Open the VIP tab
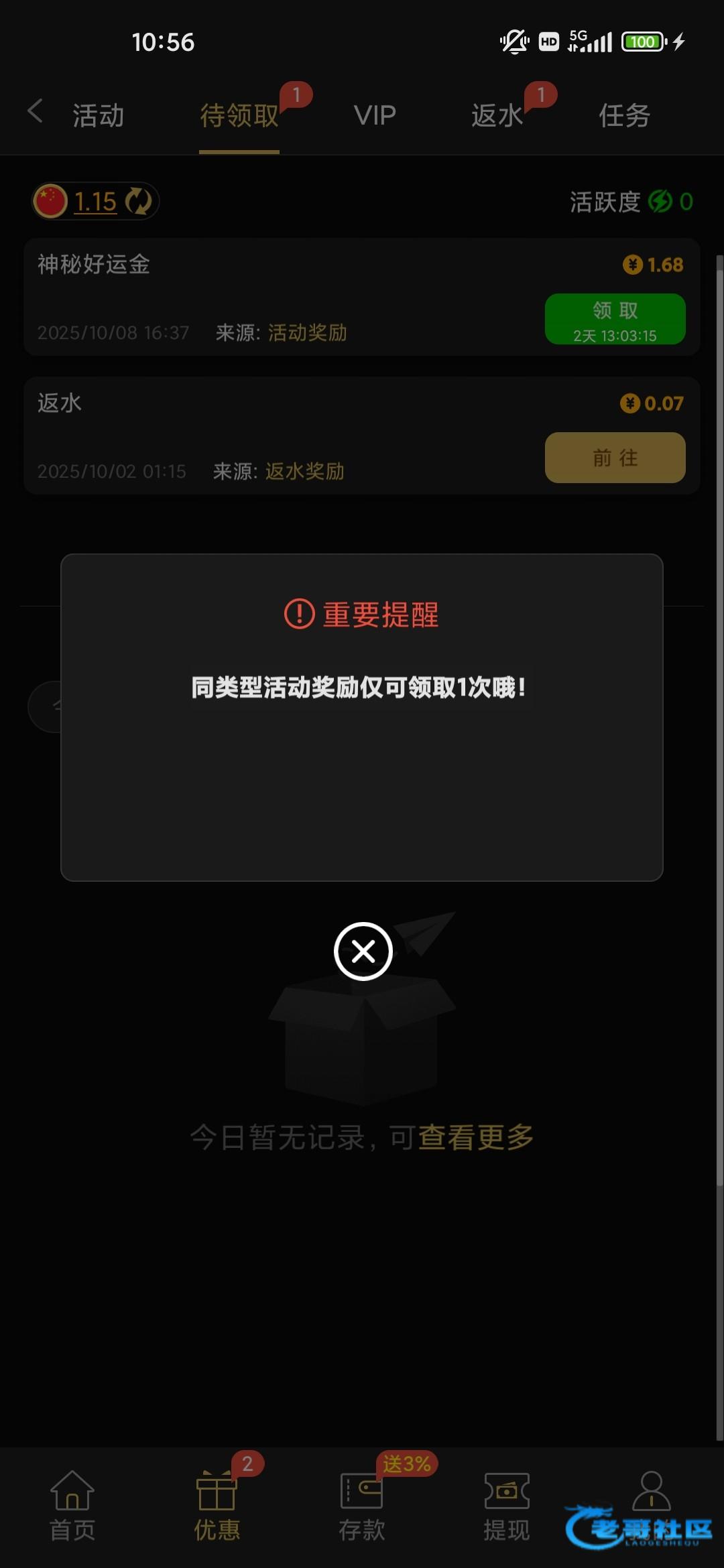This screenshot has width=724, height=1568. [x=375, y=115]
